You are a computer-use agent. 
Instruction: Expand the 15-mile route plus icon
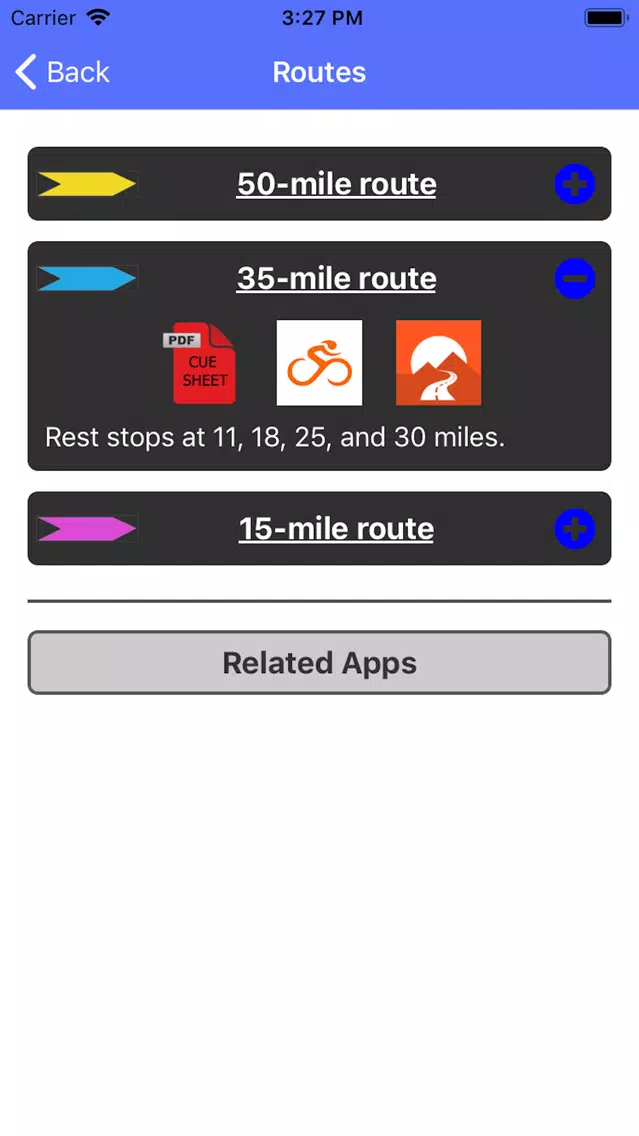click(575, 529)
